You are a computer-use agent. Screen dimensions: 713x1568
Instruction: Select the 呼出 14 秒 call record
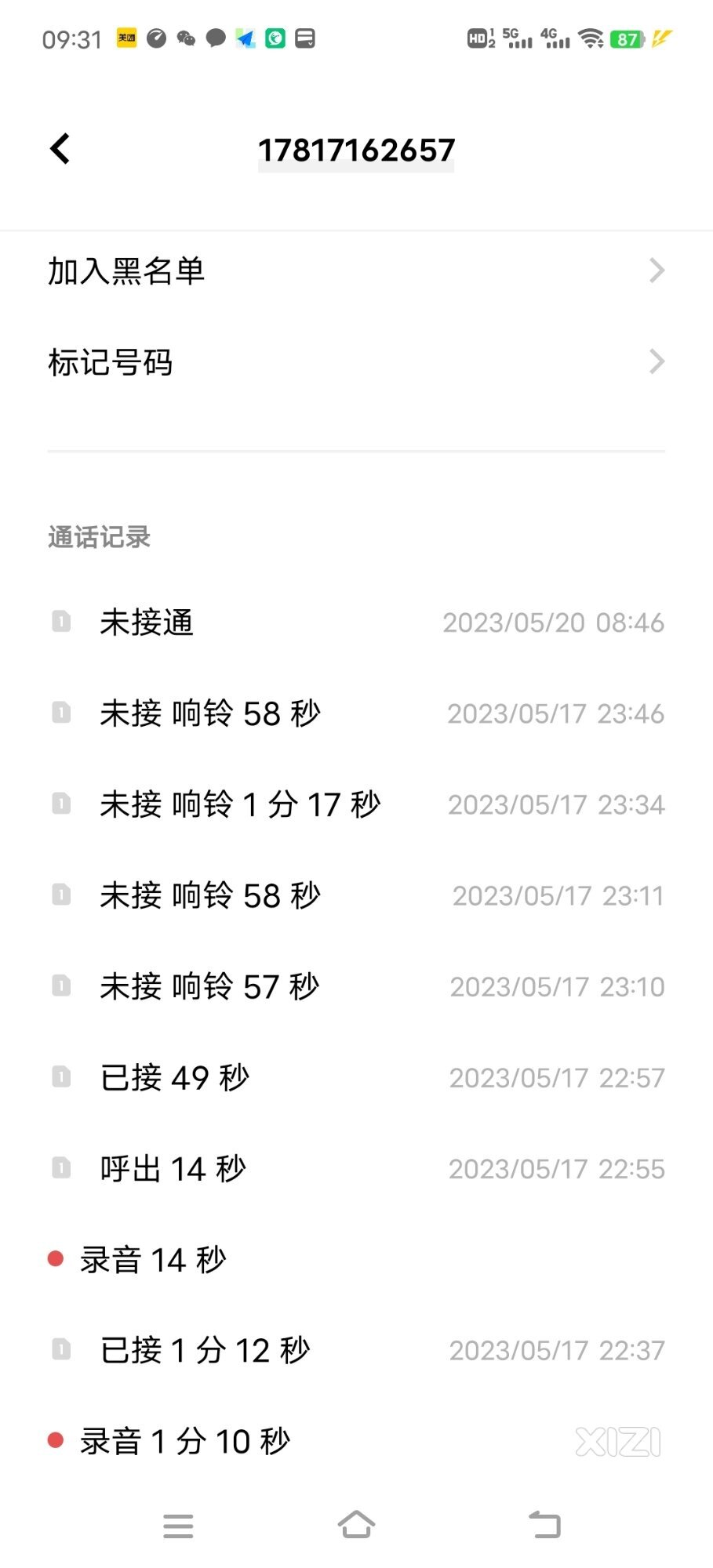[356, 1168]
